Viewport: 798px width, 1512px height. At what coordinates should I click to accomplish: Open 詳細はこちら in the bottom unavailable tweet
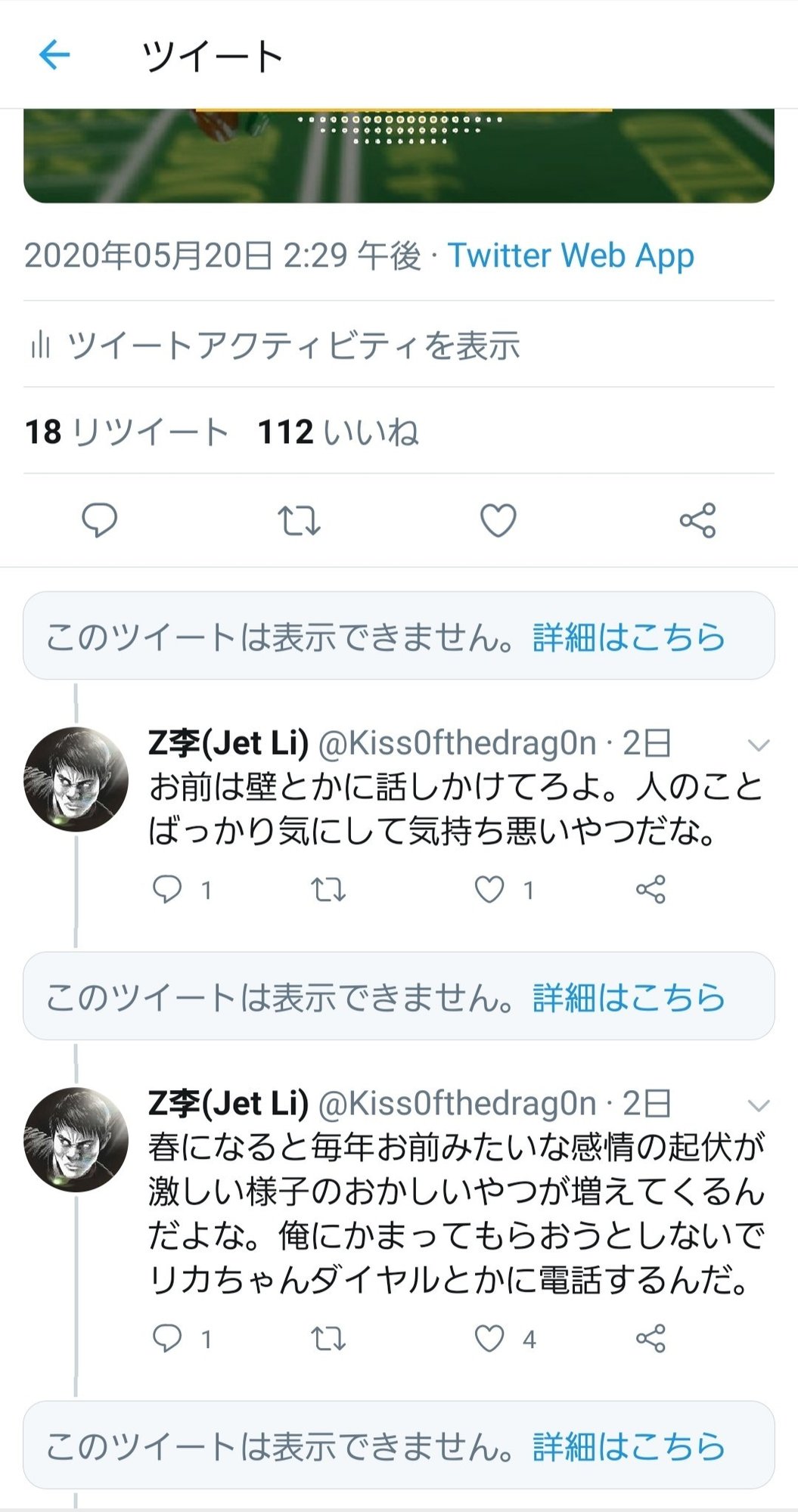pyautogui.click(x=629, y=1446)
